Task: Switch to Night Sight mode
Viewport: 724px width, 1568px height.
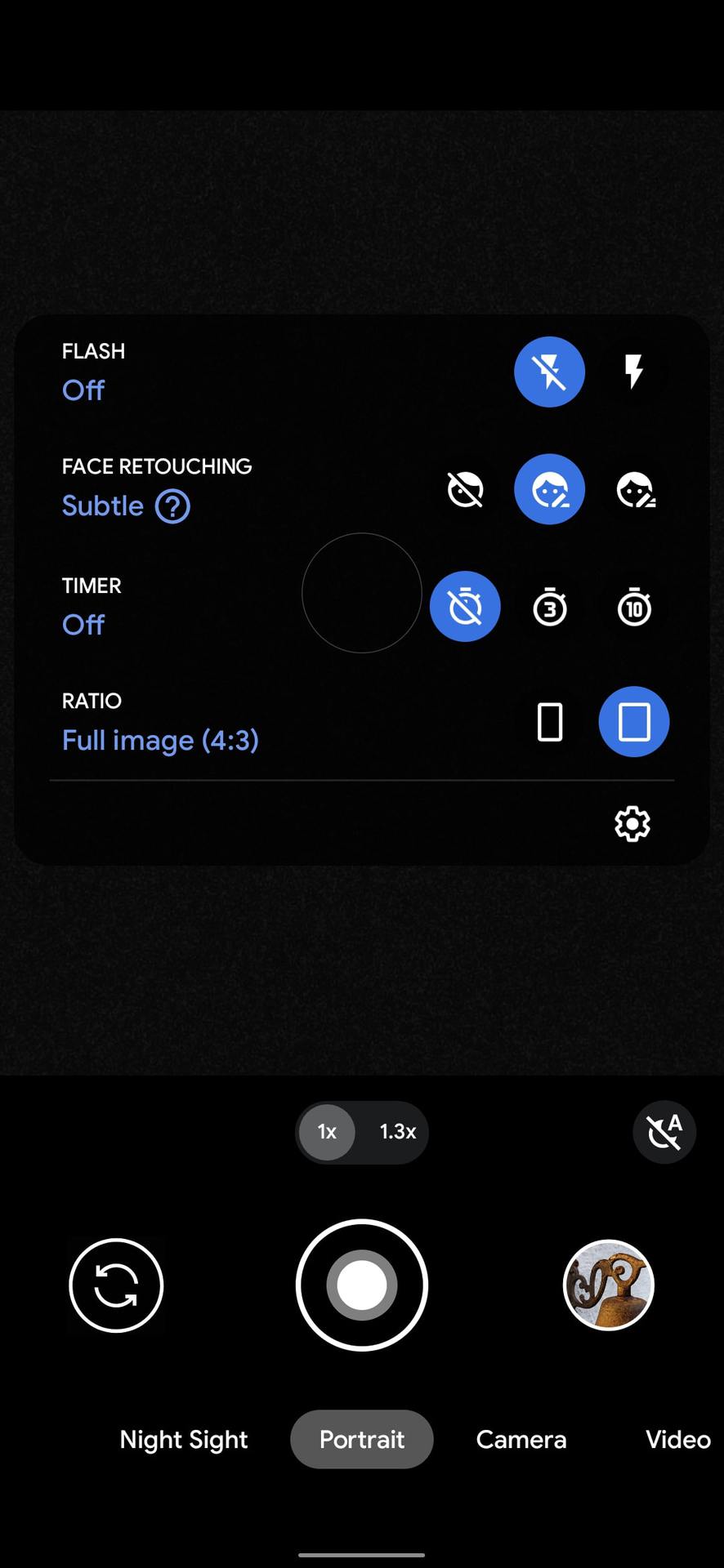Action: (184, 1439)
